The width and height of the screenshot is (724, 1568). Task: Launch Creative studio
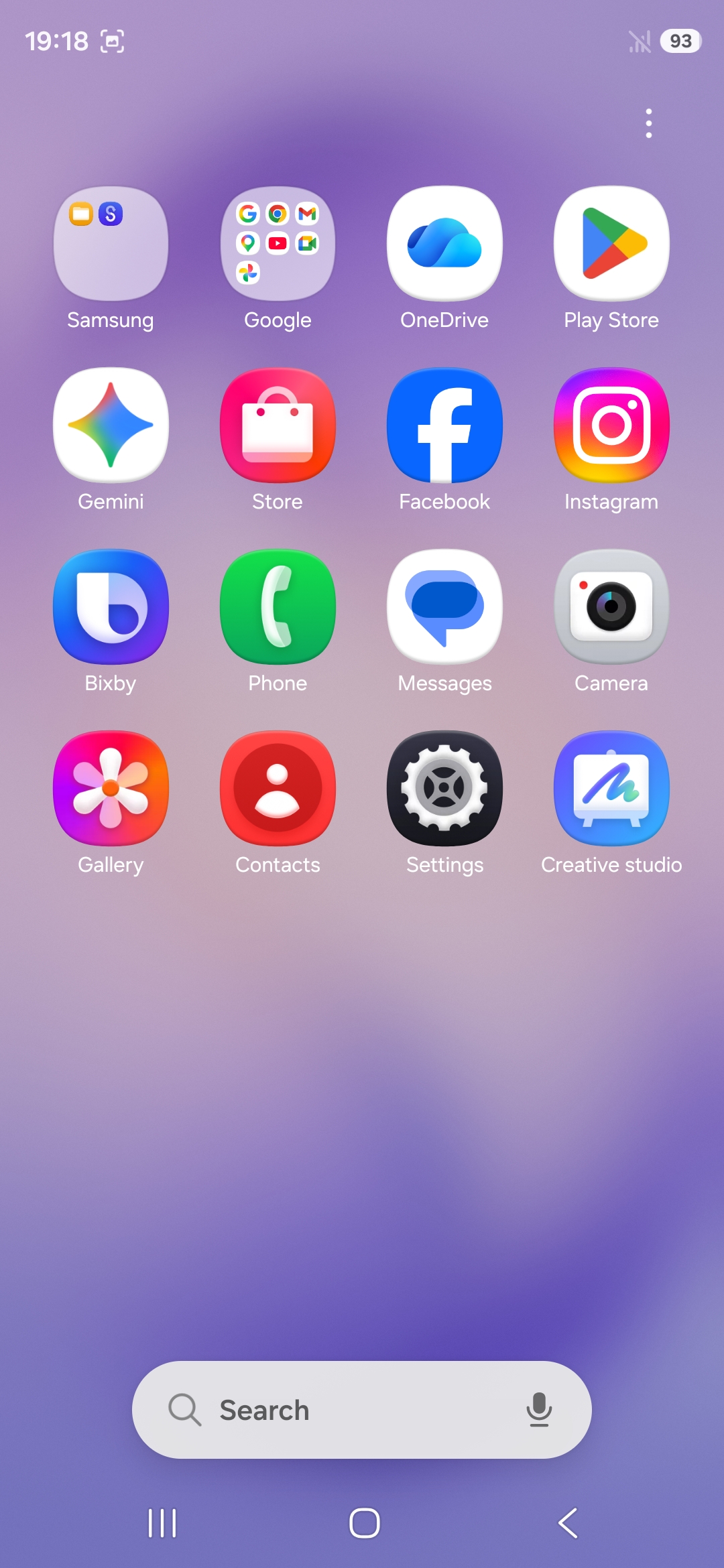611,789
